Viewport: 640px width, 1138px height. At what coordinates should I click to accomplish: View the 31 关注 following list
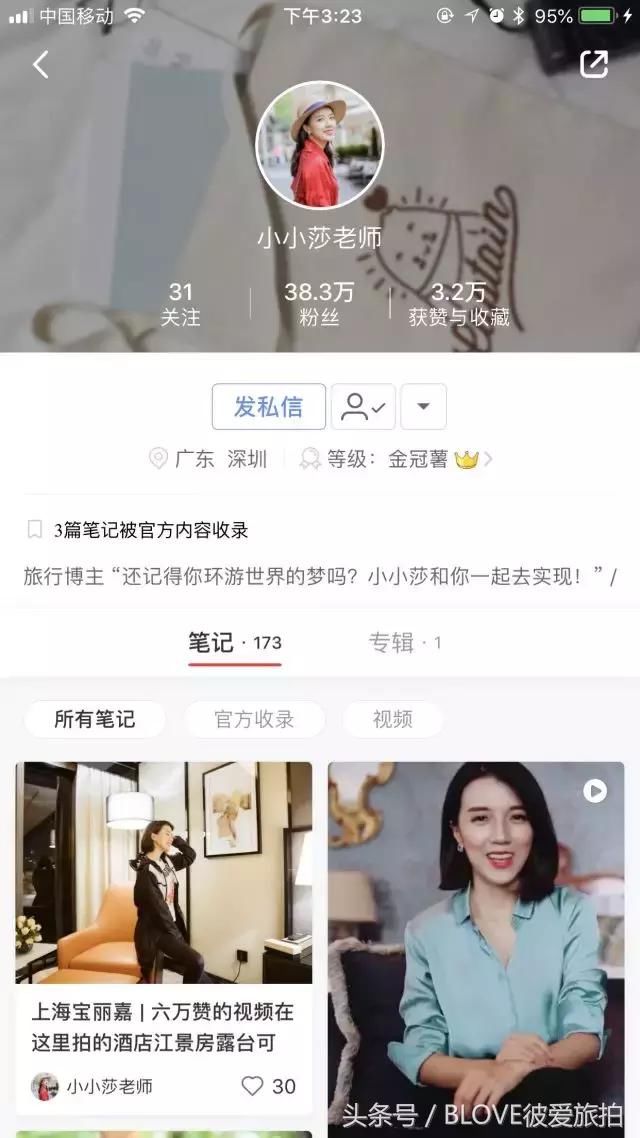180,304
